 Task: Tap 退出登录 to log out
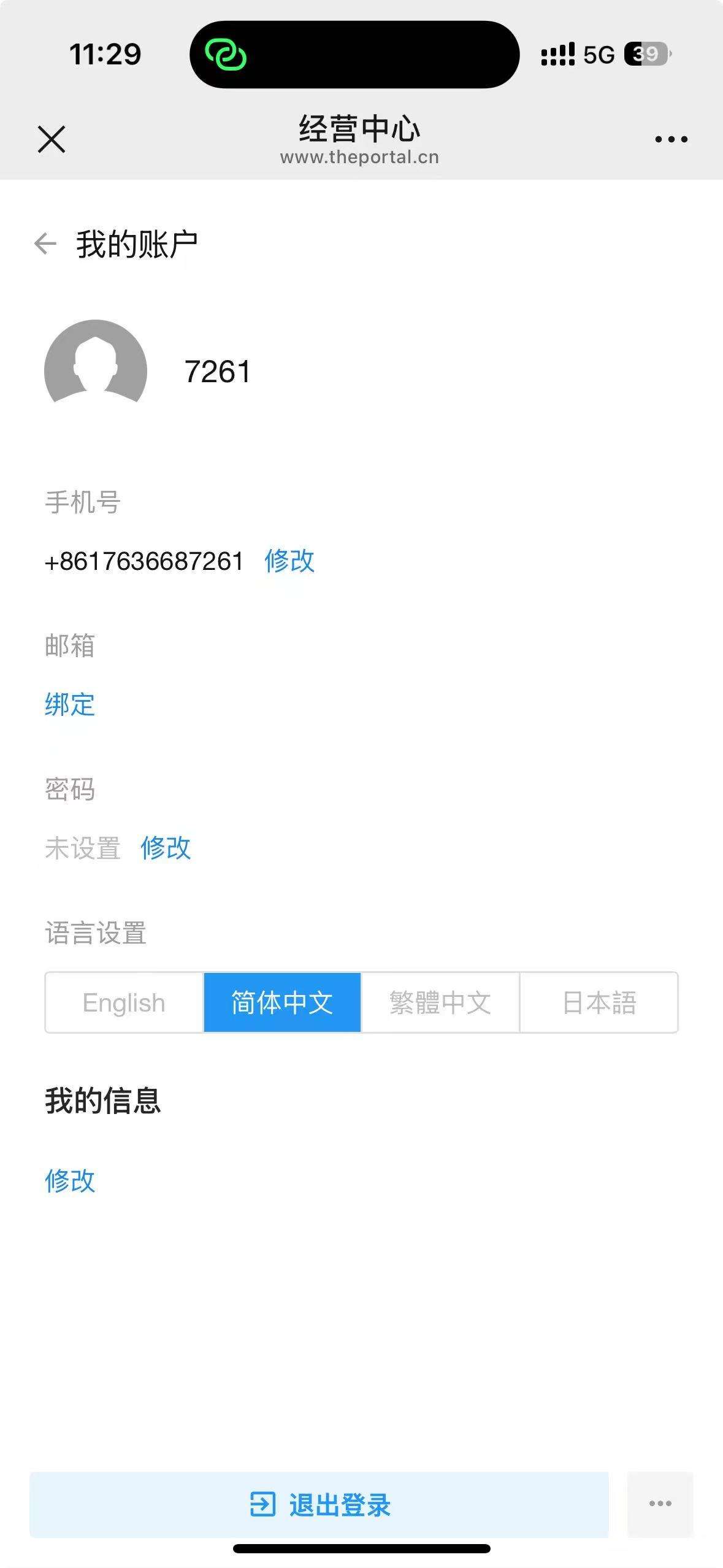click(319, 1505)
